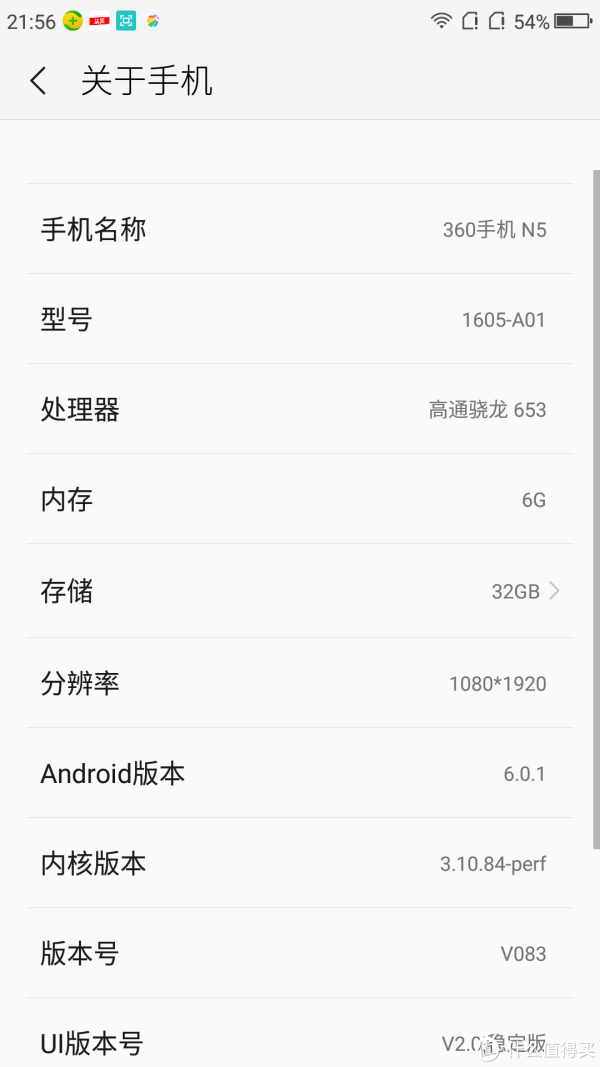This screenshot has width=600, height=1067.
Task: Tap the 手机名称 row
Action: coord(299,229)
